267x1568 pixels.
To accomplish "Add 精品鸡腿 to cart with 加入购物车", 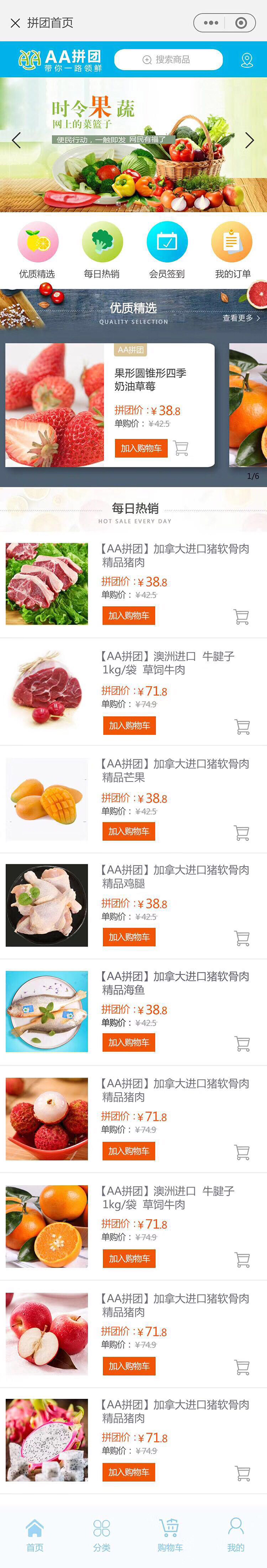I will pos(129,937).
